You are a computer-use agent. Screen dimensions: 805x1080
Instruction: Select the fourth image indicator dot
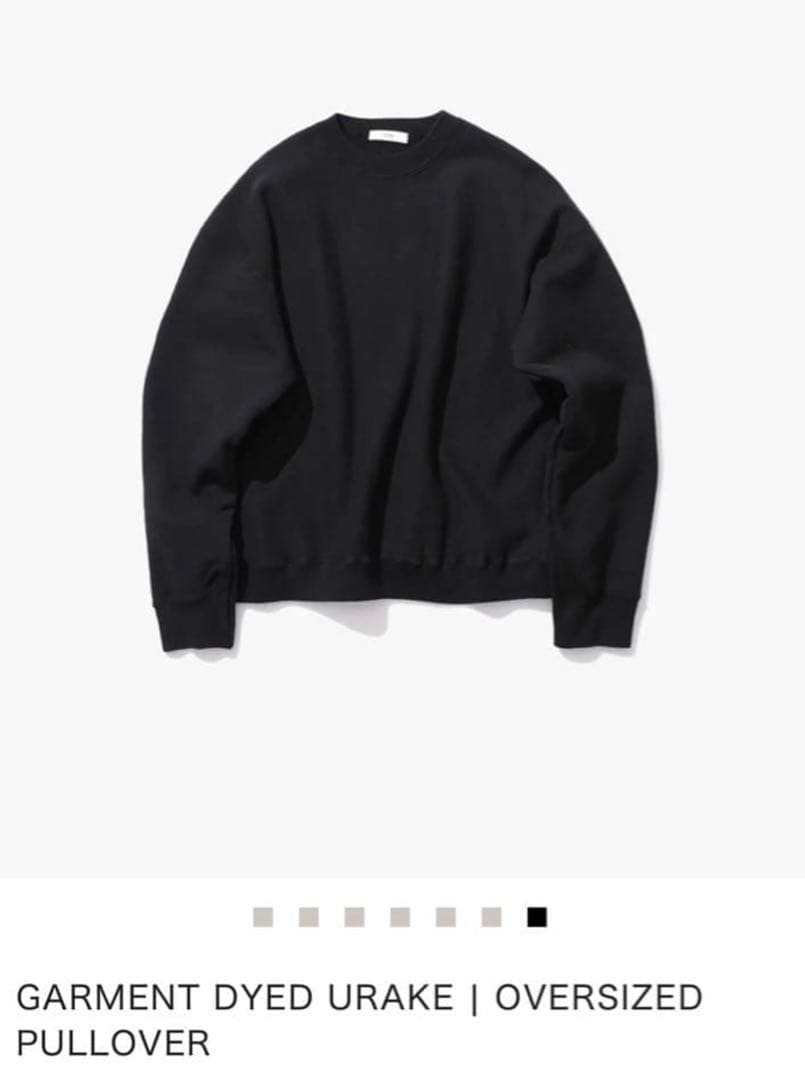click(x=400, y=917)
